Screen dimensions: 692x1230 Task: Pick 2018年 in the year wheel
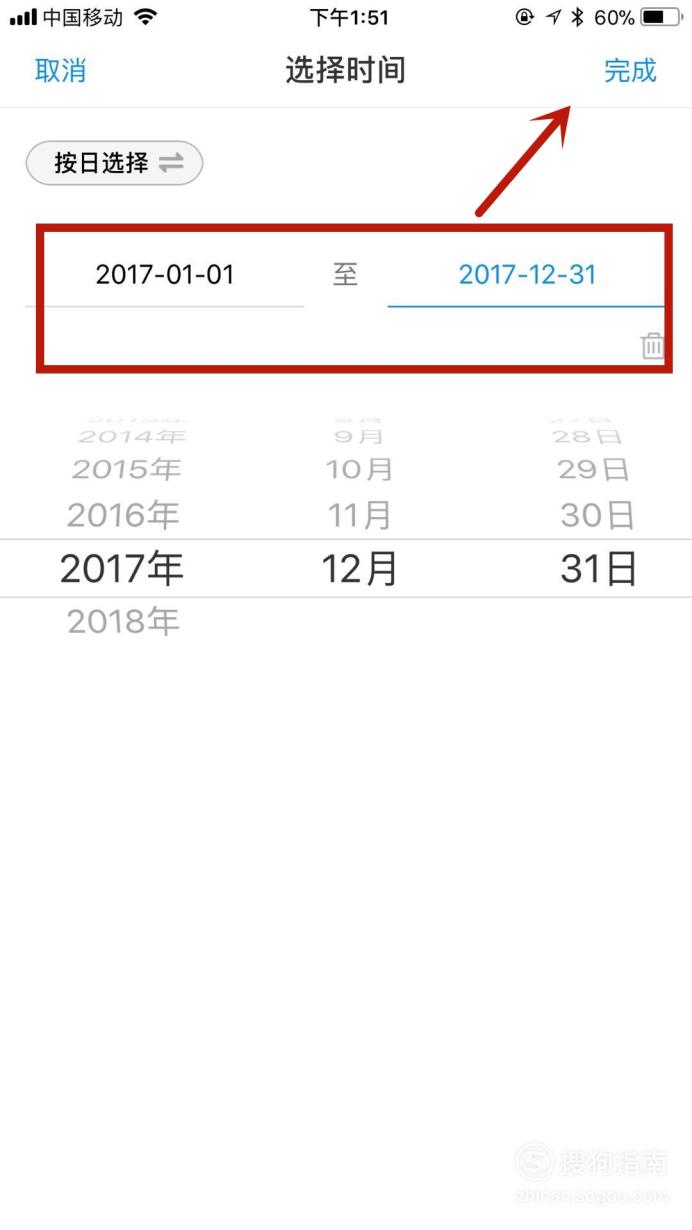[x=123, y=621]
